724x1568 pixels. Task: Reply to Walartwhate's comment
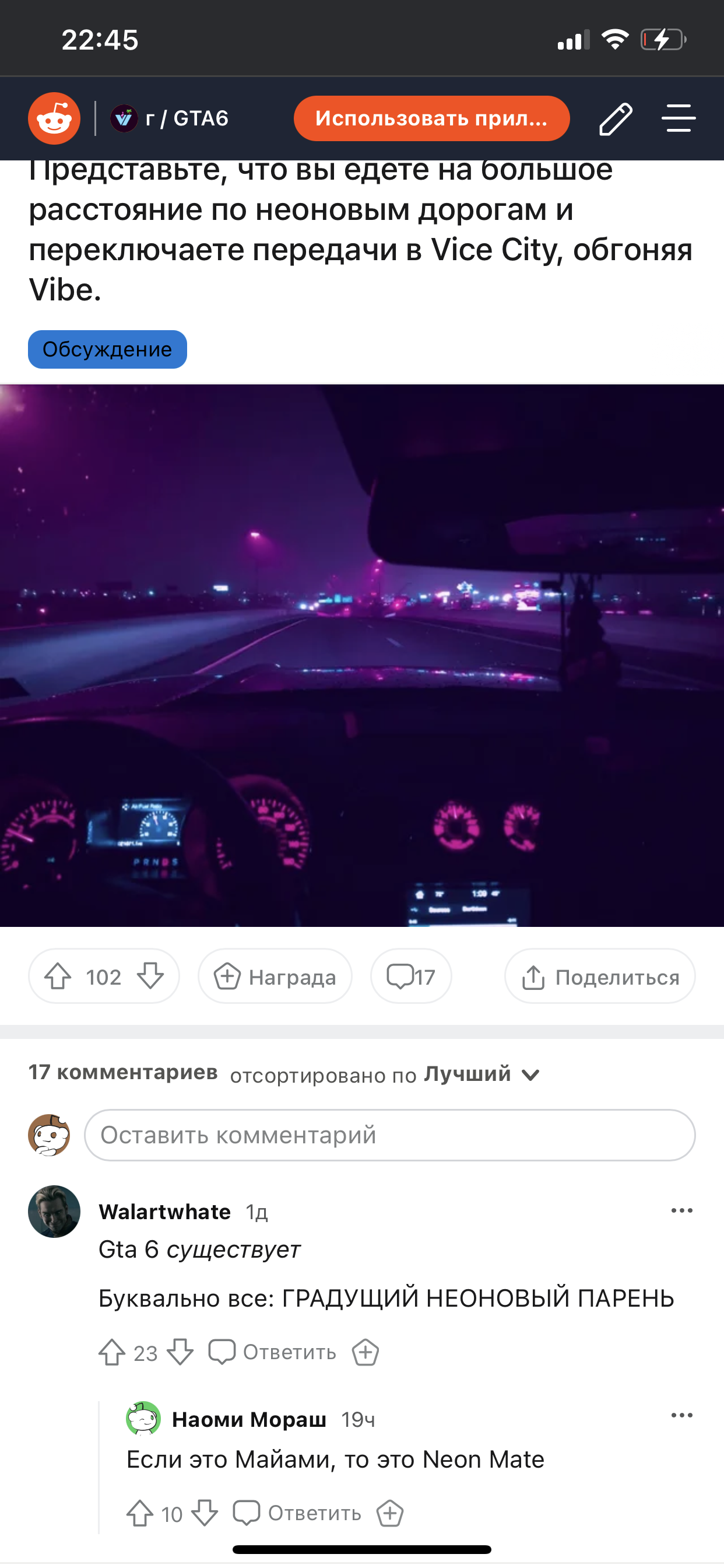273,1352
